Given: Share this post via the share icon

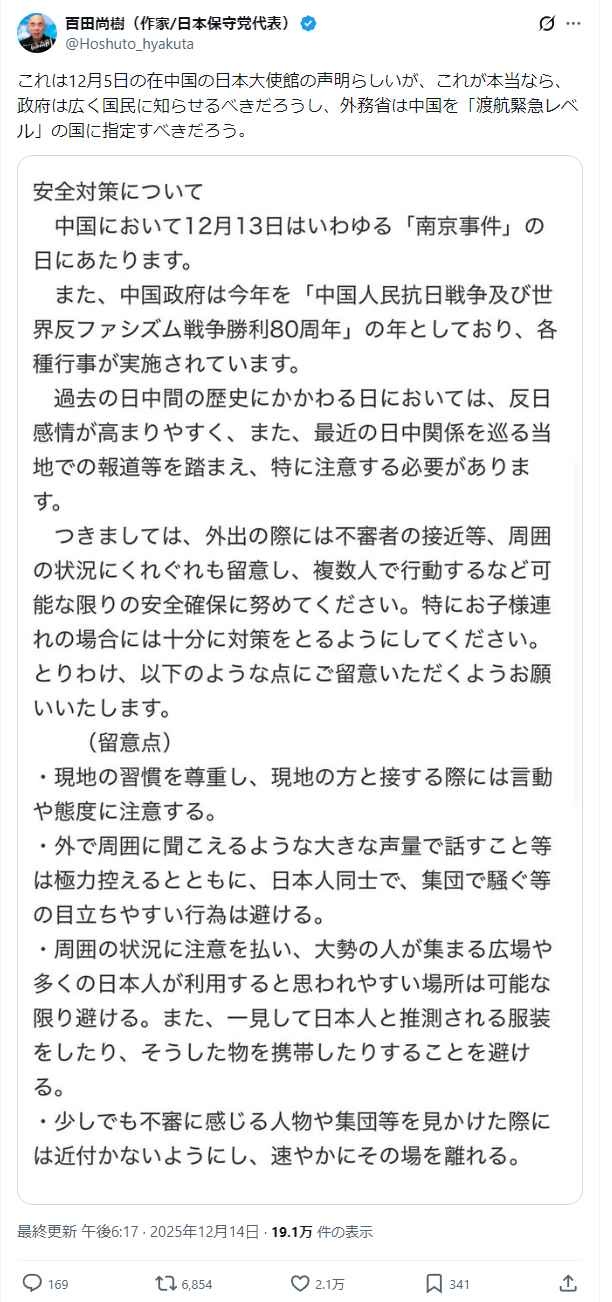Looking at the screenshot, I should (x=567, y=1283).
